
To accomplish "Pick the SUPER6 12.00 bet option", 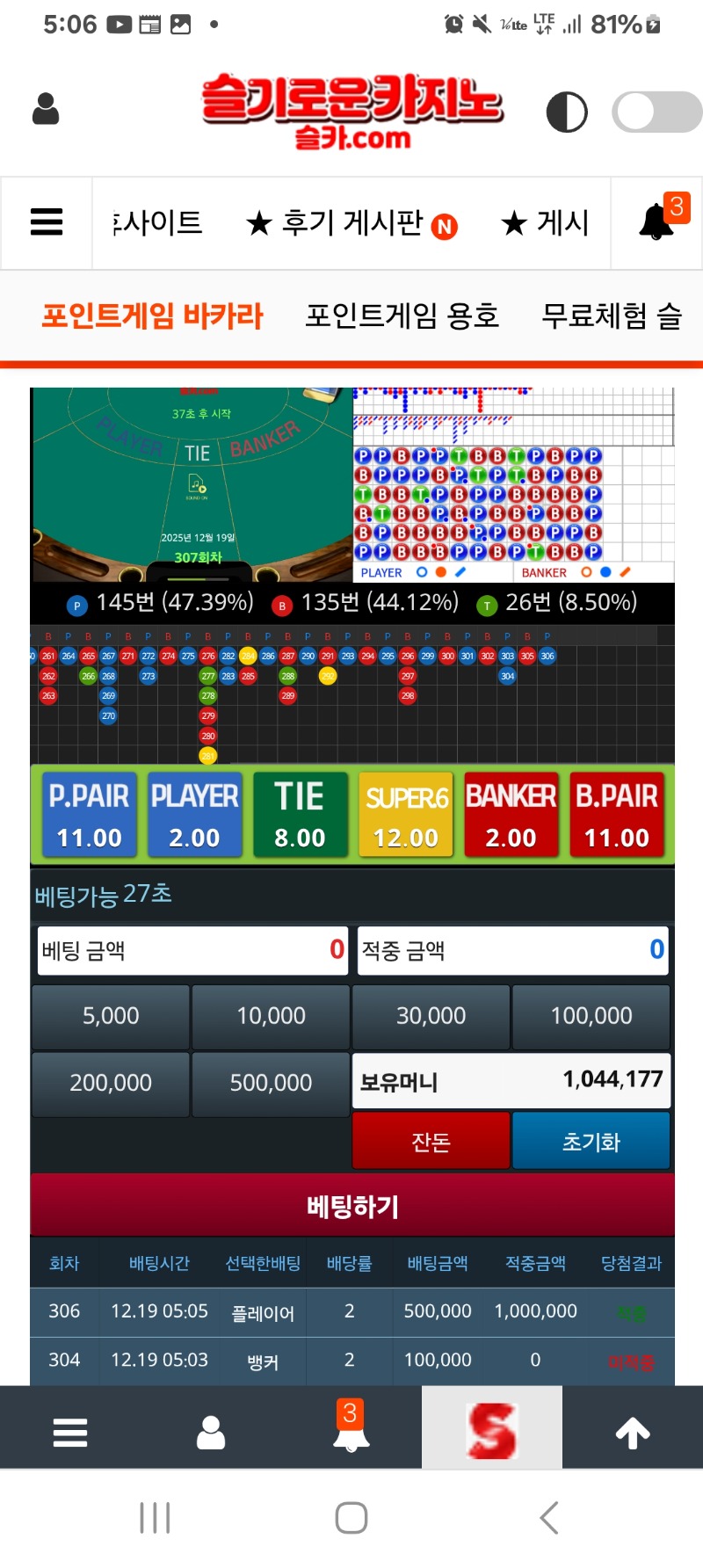I will click(x=406, y=814).
